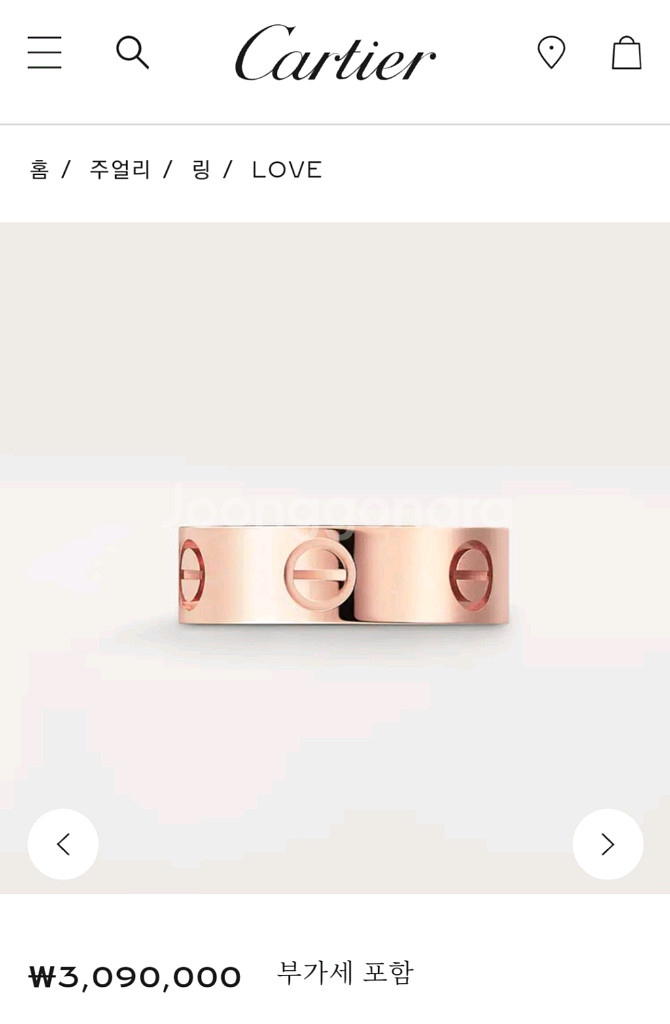Open the LOVE collection breadcrumb
This screenshot has height=1024, width=670.
pyautogui.click(x=287, y=170)
